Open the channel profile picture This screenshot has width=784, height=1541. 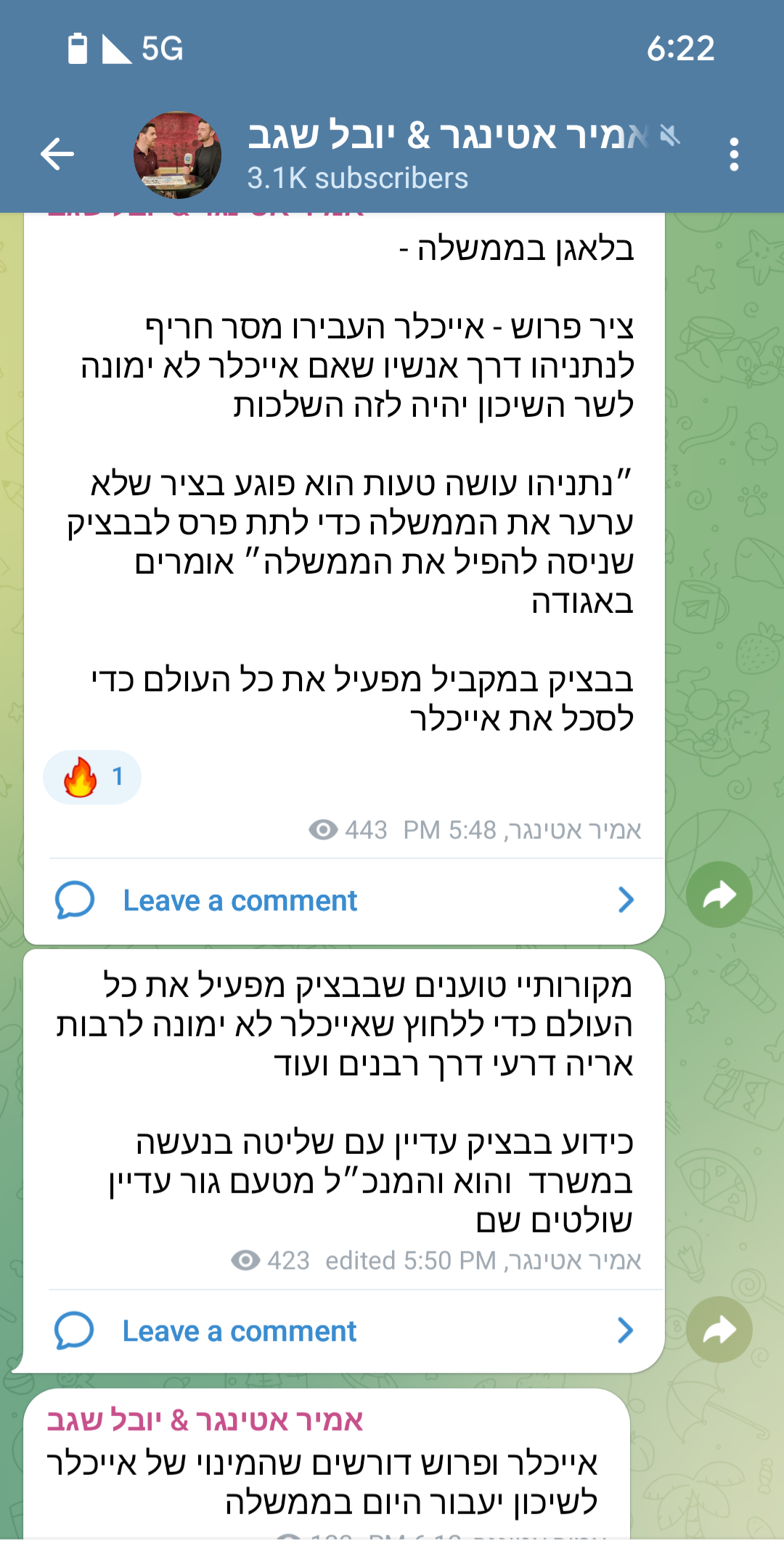click(x=177, y=155)
